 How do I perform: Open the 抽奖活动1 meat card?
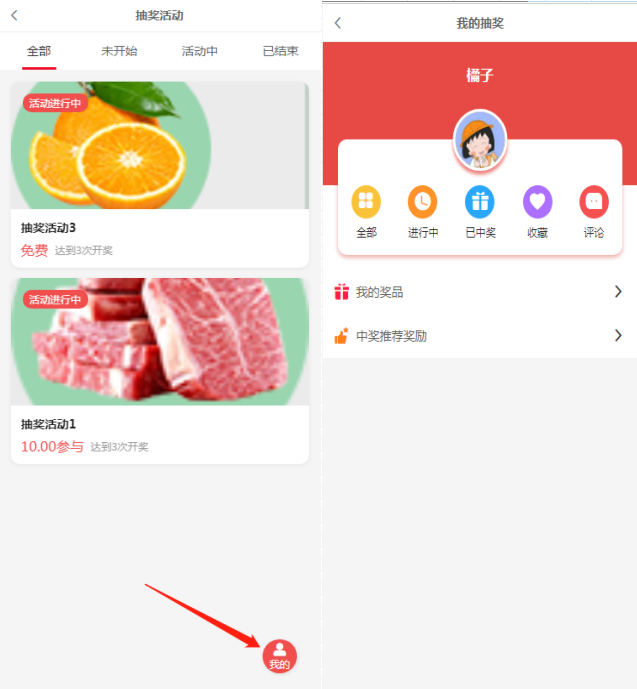click(x=159, y=370)
